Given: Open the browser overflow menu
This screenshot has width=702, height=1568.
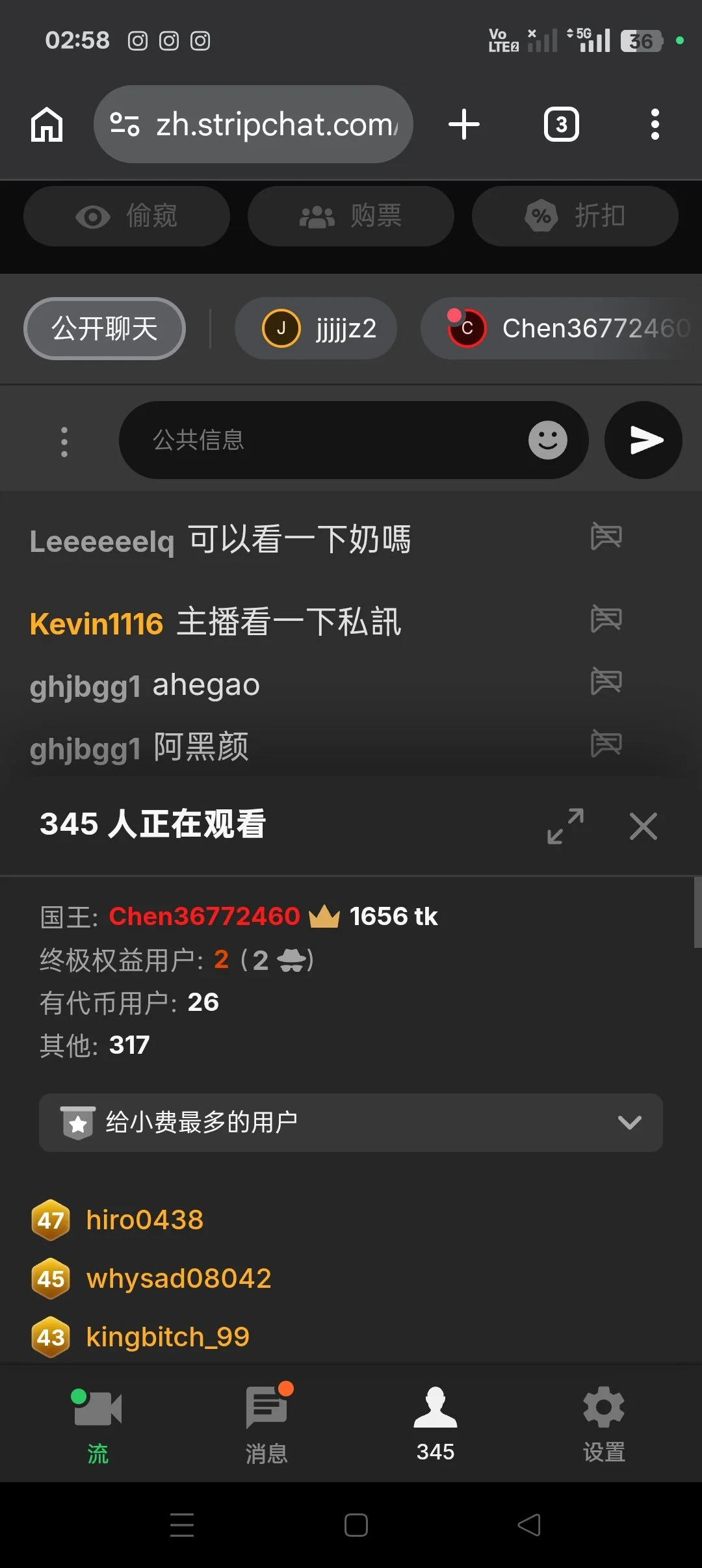Looking at the screenshot, I should pyautogui.click(x=655, y=124).
